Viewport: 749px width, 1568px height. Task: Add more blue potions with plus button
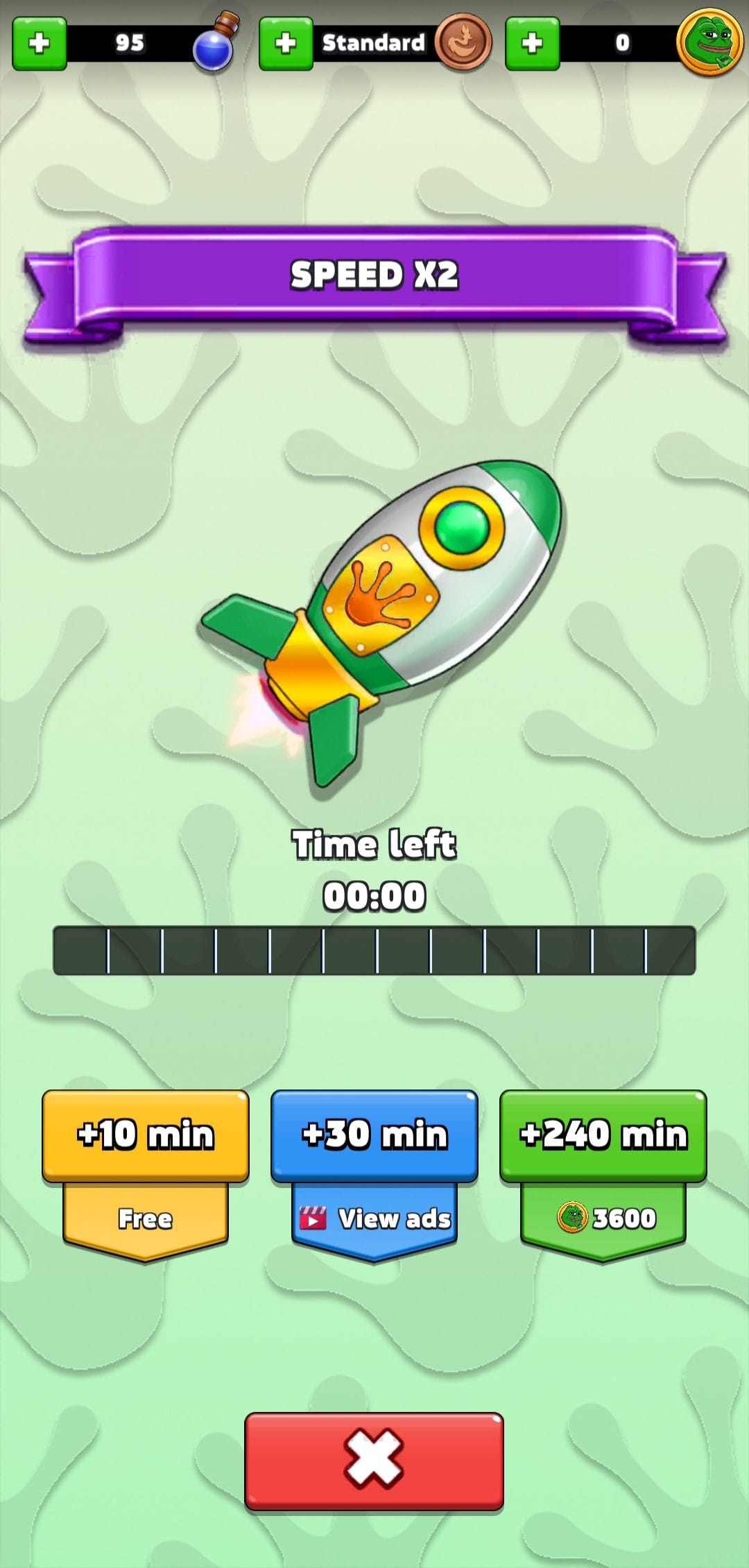tap(40, 44)
